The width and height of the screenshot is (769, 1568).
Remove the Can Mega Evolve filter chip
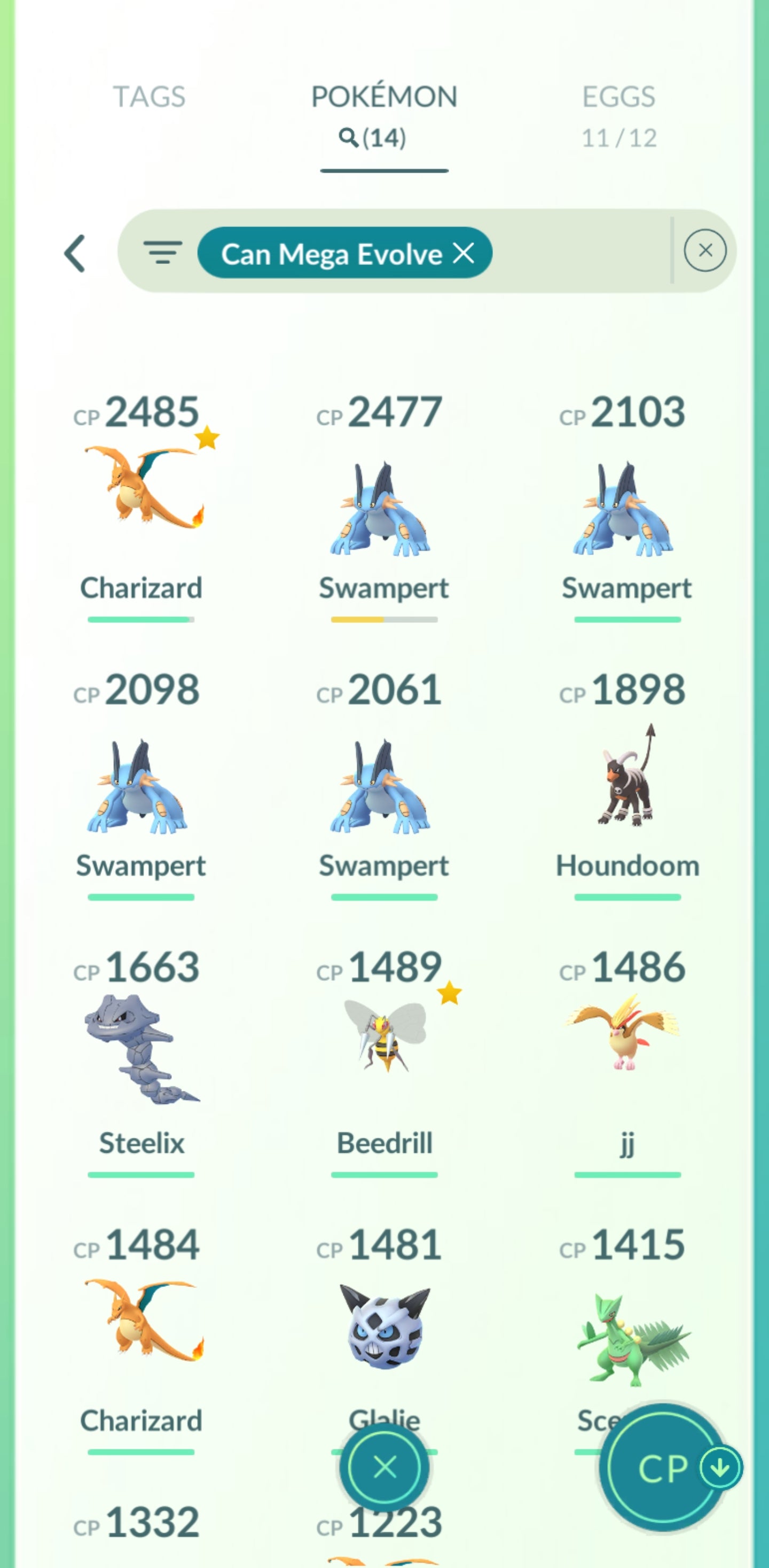464,253
